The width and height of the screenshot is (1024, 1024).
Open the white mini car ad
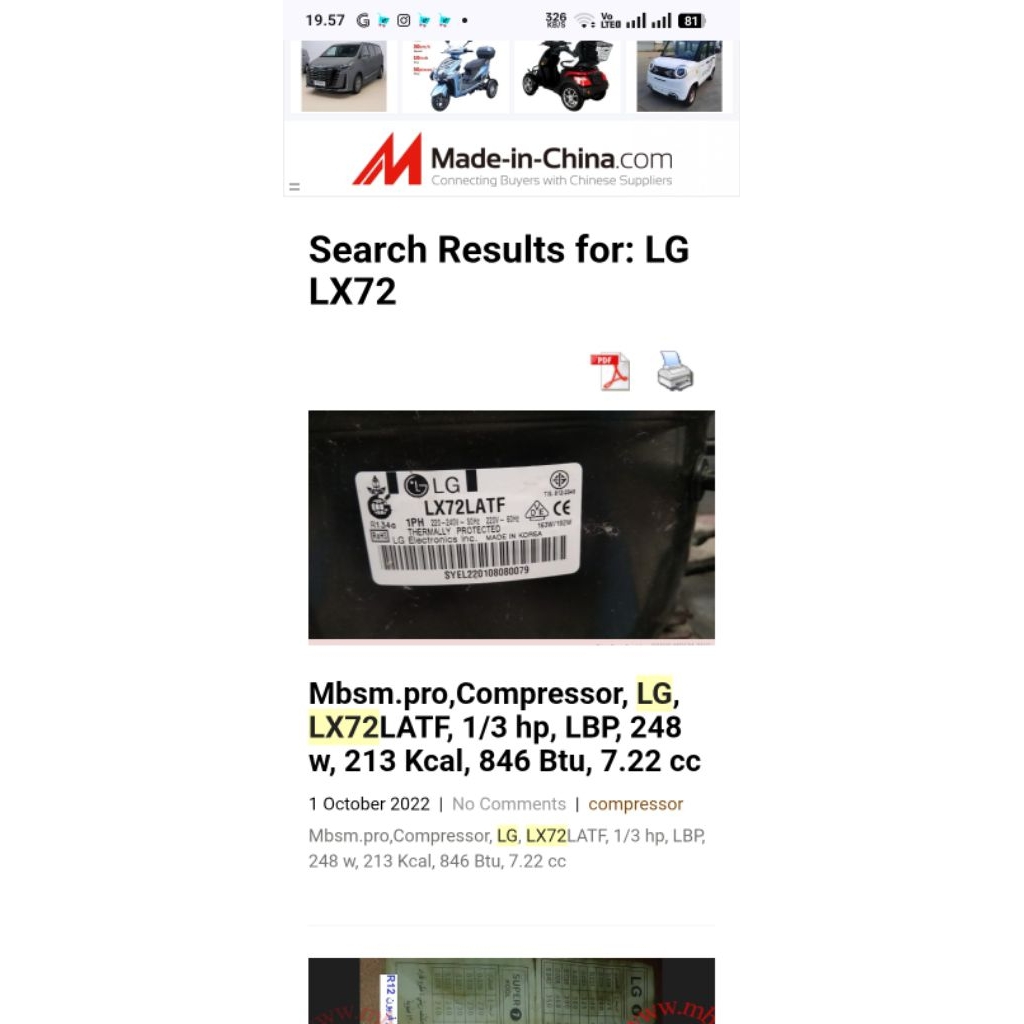coord(679,76)
